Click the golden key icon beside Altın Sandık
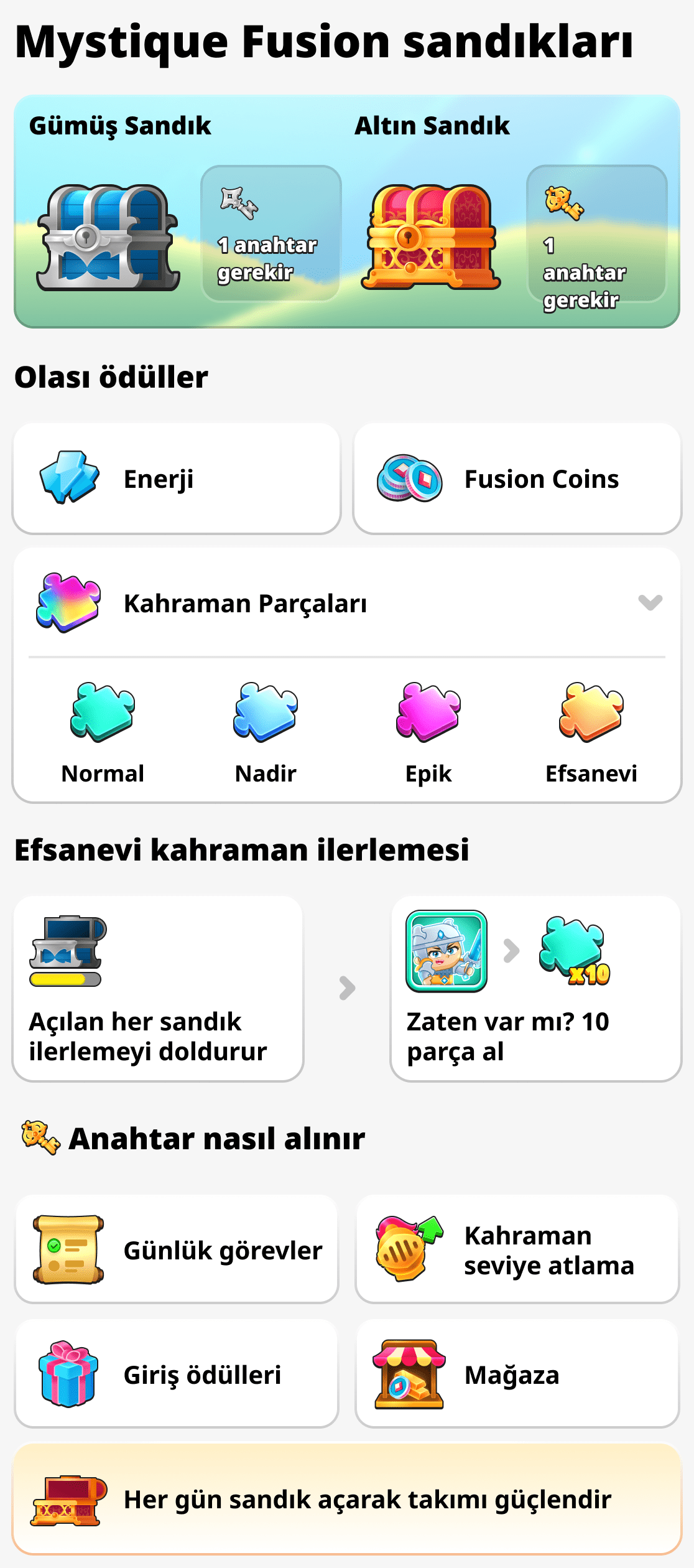694x1568 pixels. (x=564, y=204)
